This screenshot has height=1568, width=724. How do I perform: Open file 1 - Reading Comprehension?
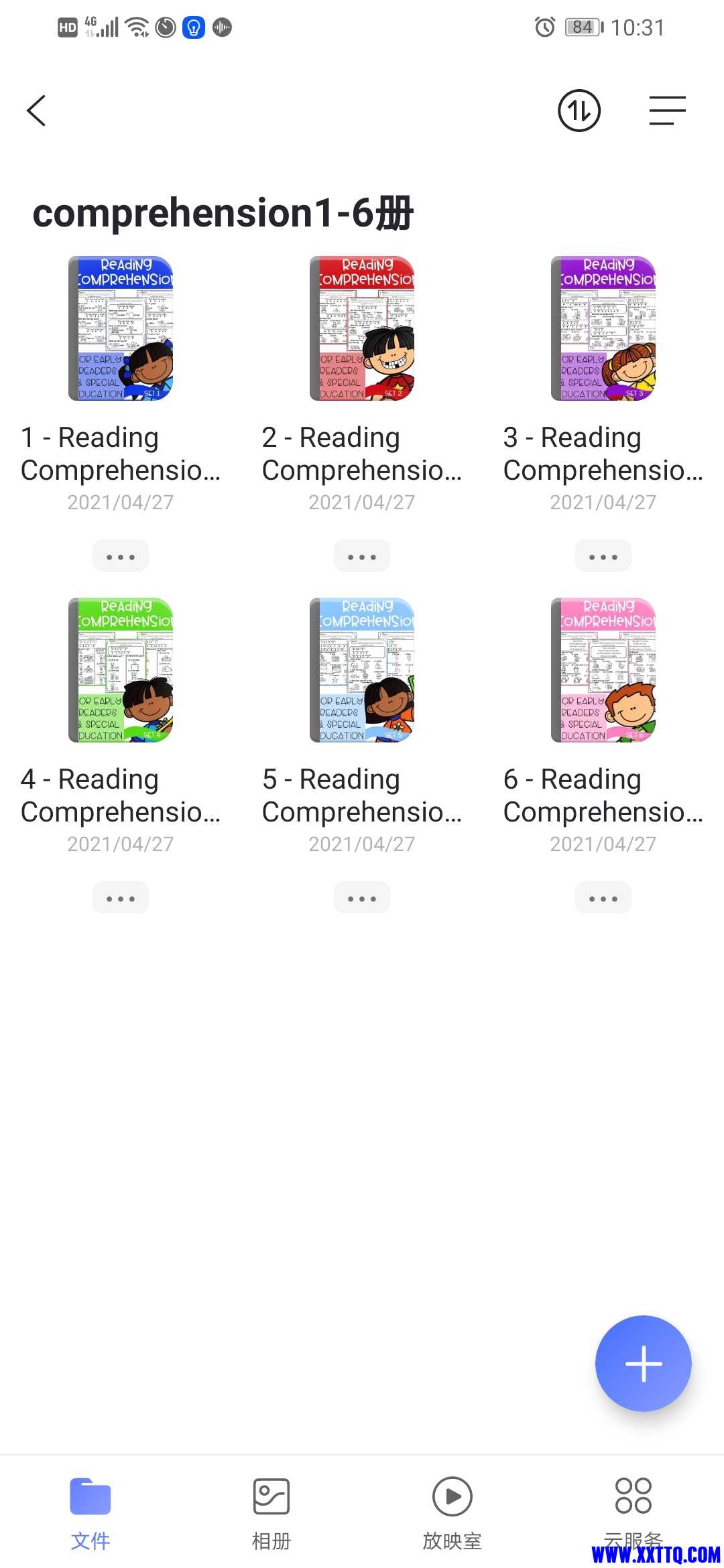tap(121, 328)
